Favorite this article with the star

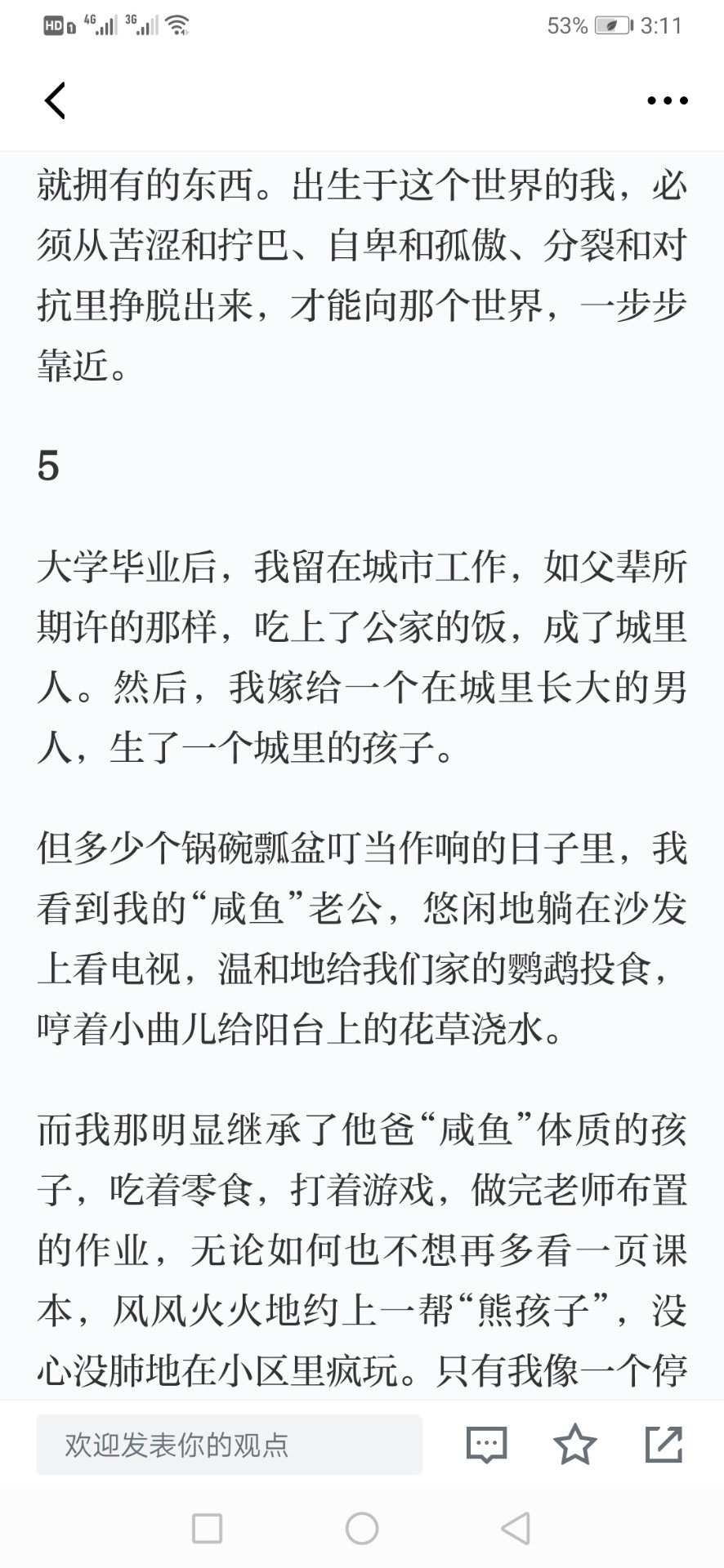575,1444
